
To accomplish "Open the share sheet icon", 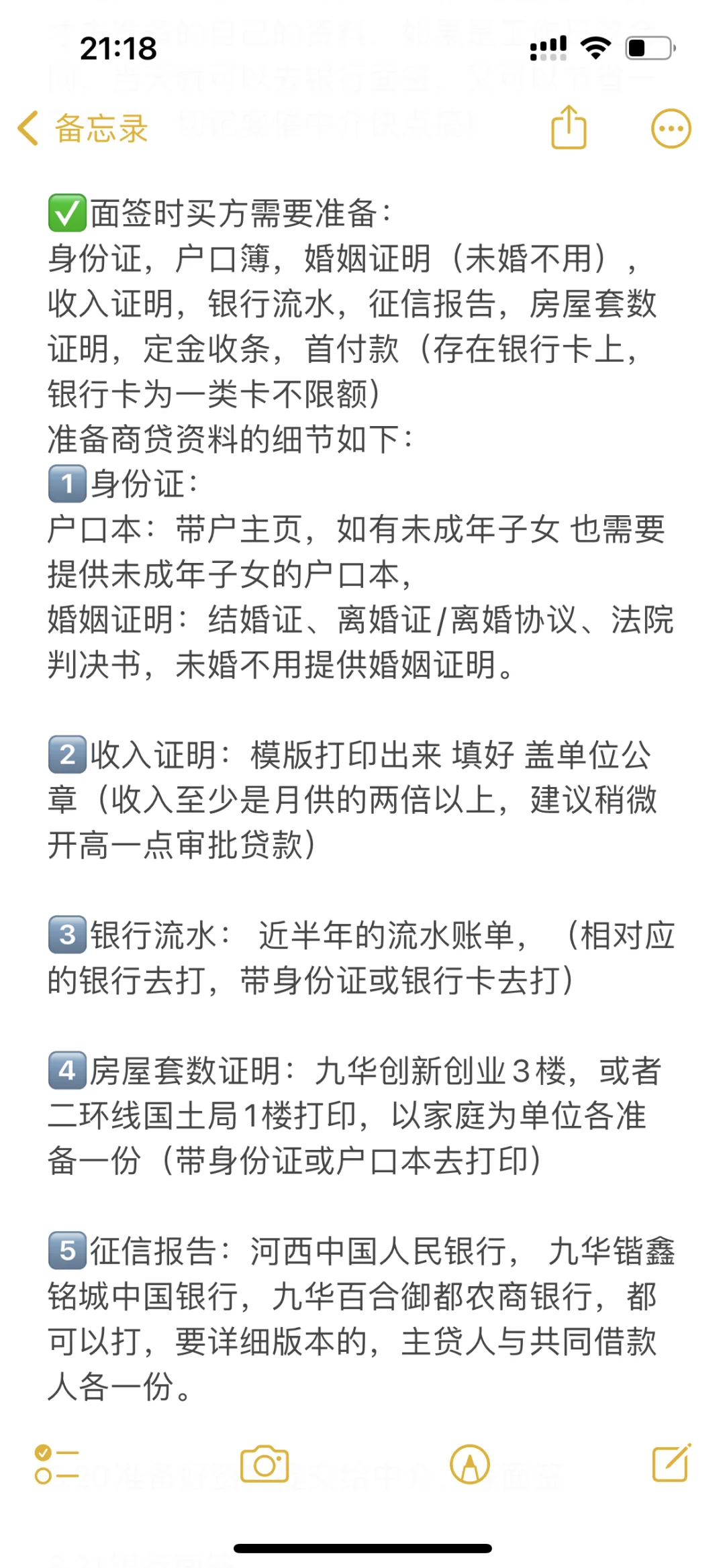I will click(568, 128).
